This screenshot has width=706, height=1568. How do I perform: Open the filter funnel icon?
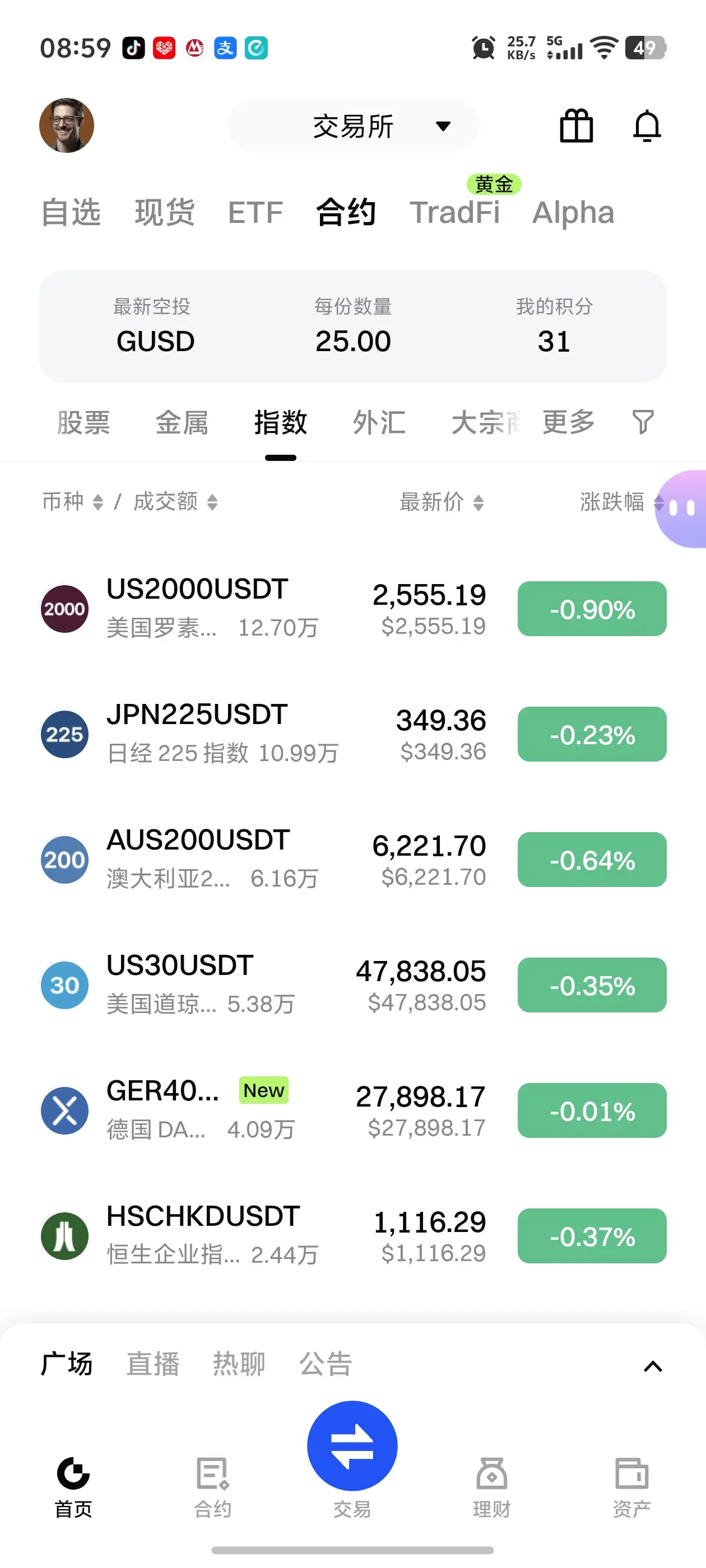(x=643, y=422)
